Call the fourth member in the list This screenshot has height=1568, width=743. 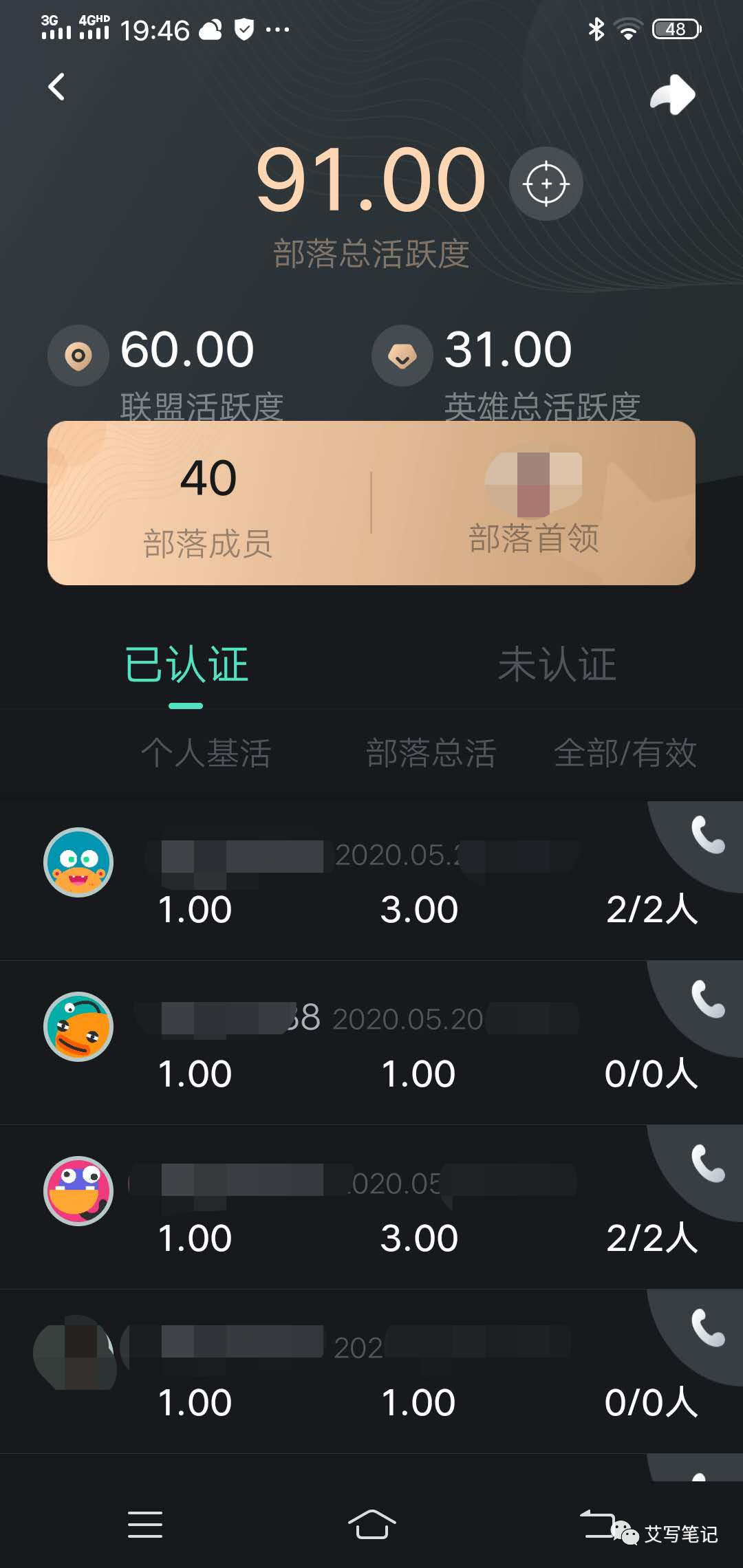[707, 1327]
